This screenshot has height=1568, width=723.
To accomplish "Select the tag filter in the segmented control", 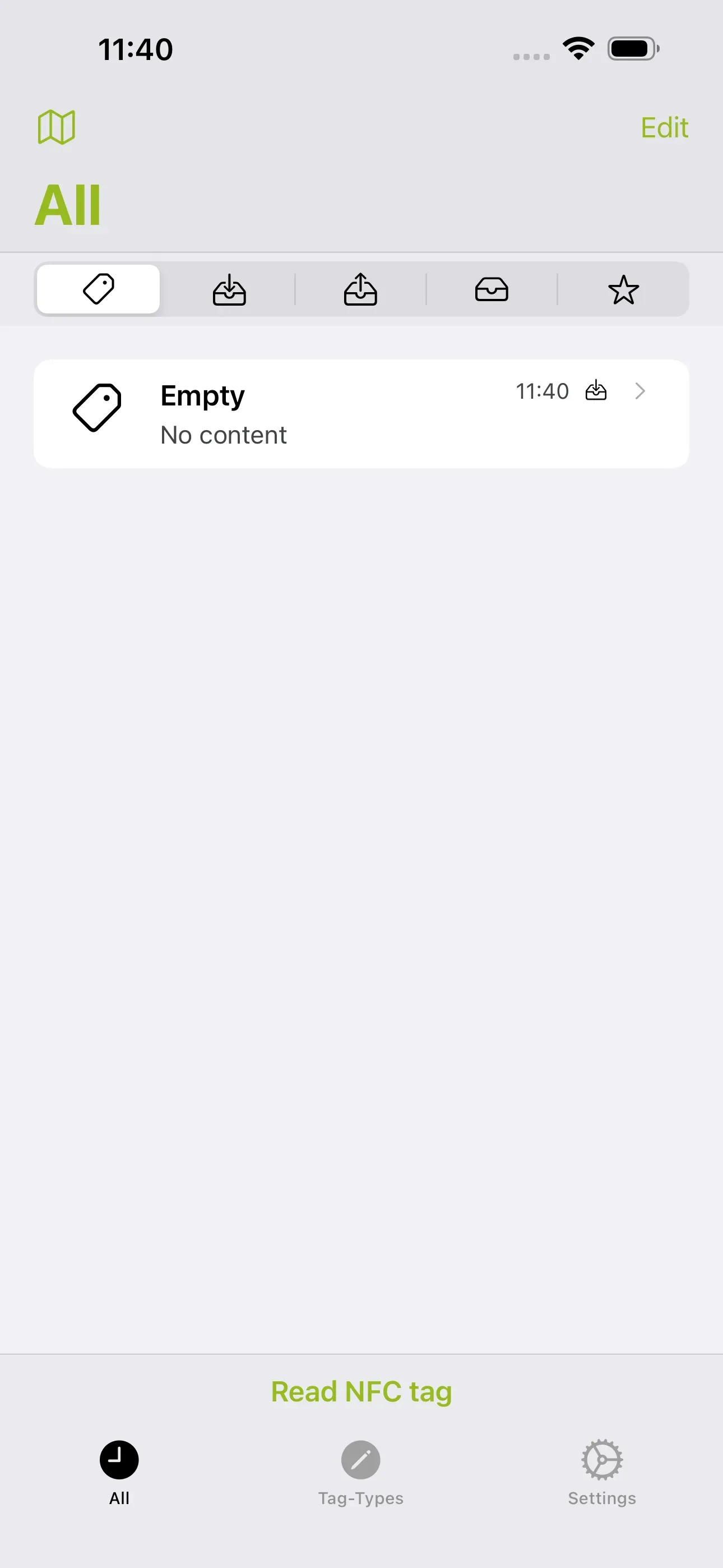I will (98, 288).
